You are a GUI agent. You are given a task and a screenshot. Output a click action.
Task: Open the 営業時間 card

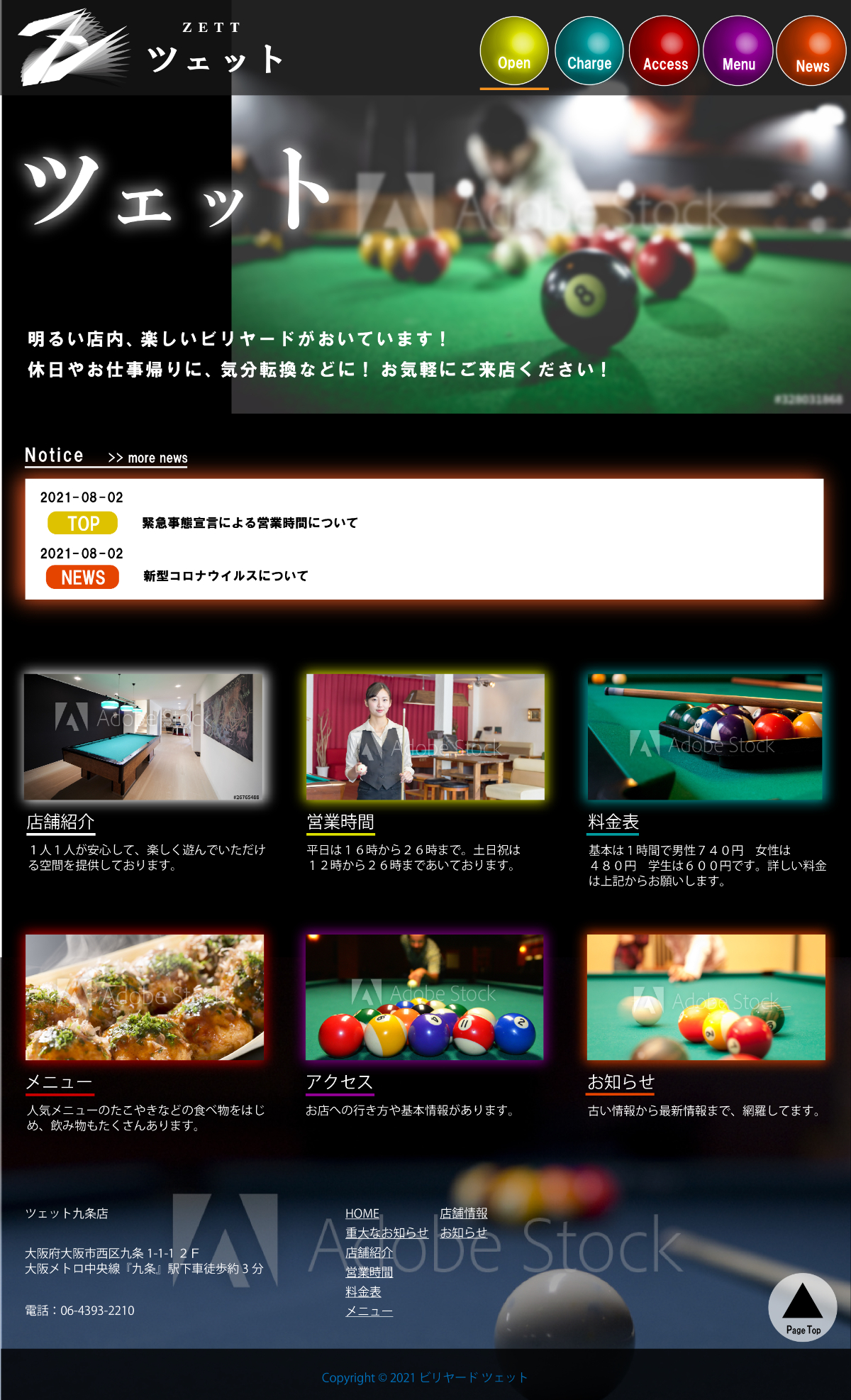425,737
